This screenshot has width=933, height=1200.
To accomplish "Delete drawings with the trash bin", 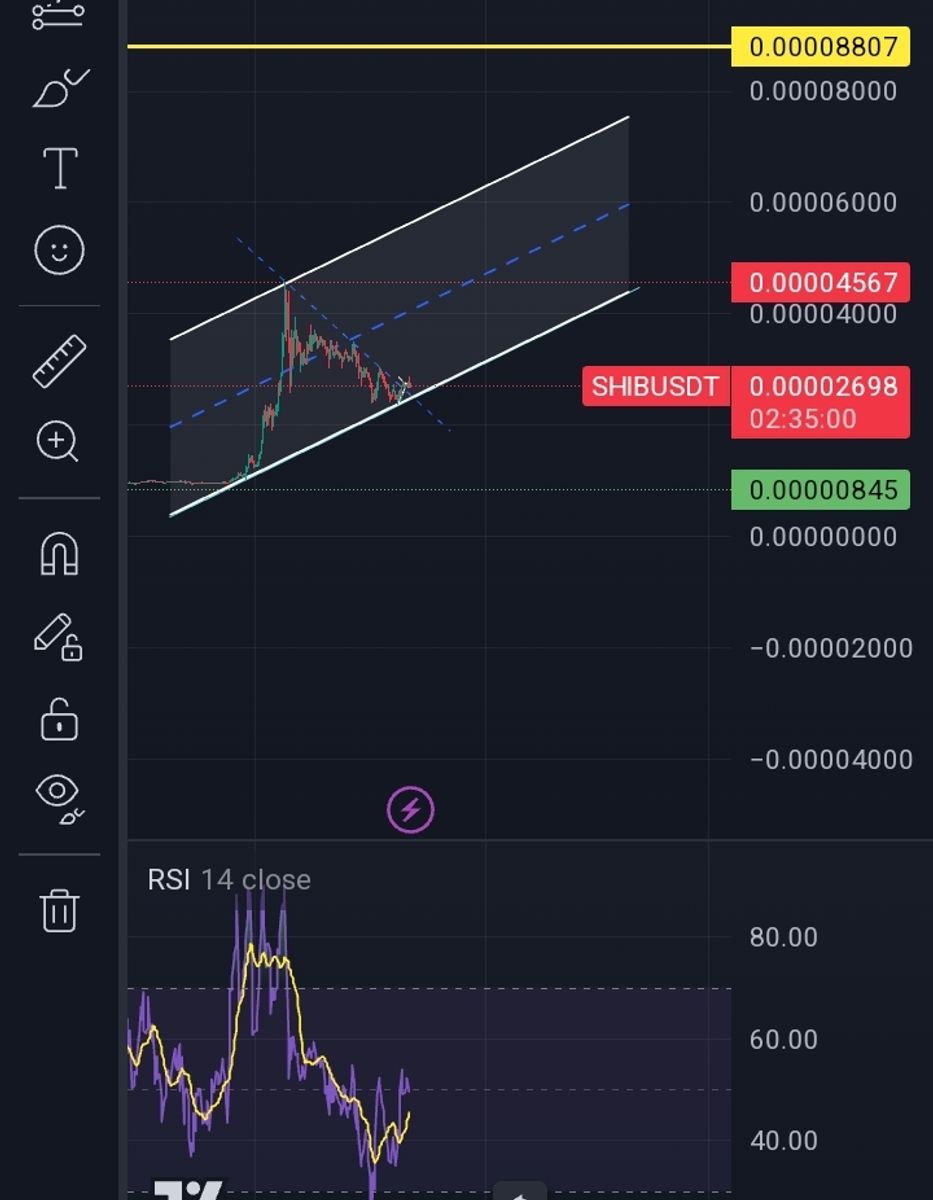I will [x=59, y=910].
